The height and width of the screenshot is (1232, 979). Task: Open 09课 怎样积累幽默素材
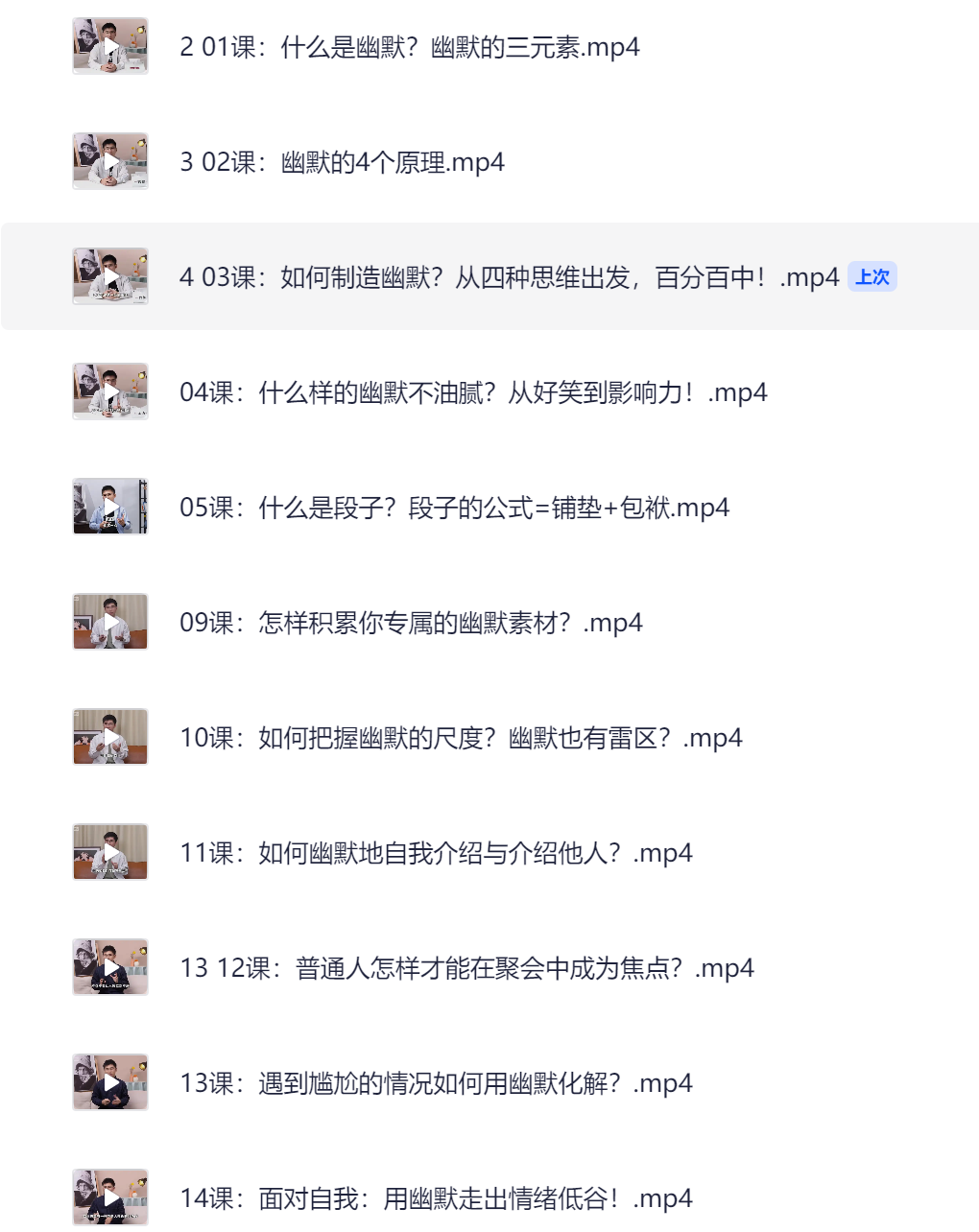coord(411,623)
